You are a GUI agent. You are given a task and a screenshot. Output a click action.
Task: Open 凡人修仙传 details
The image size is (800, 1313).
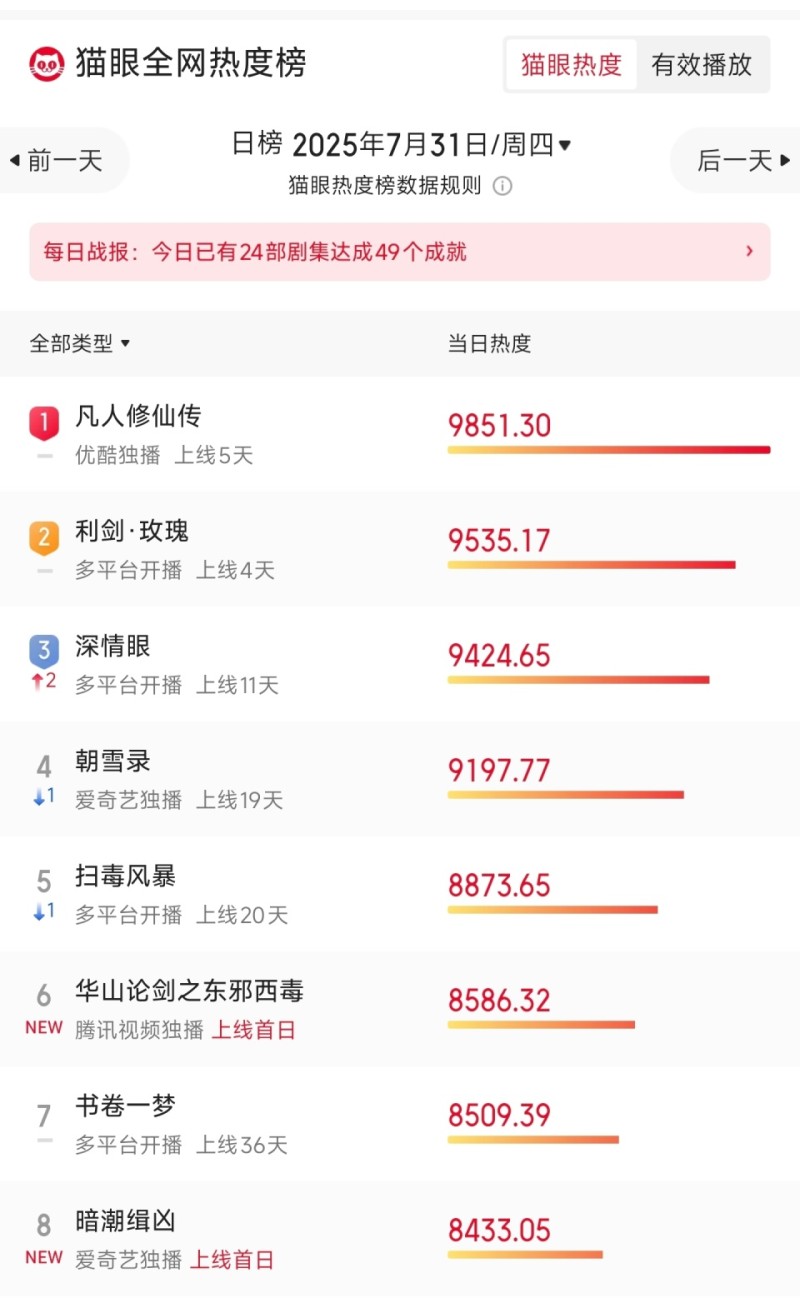tap(140, 417)
